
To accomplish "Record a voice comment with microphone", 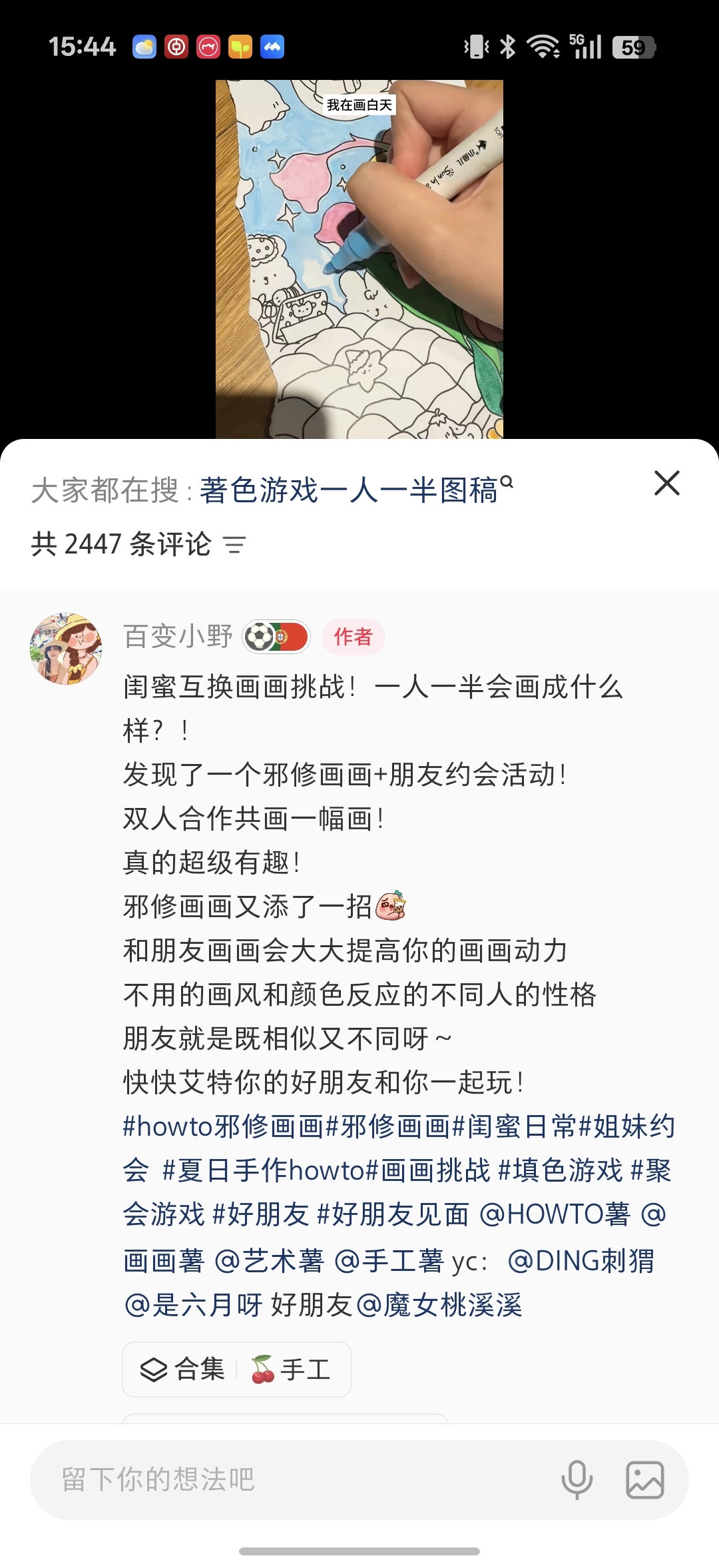I will [577, 1479].
